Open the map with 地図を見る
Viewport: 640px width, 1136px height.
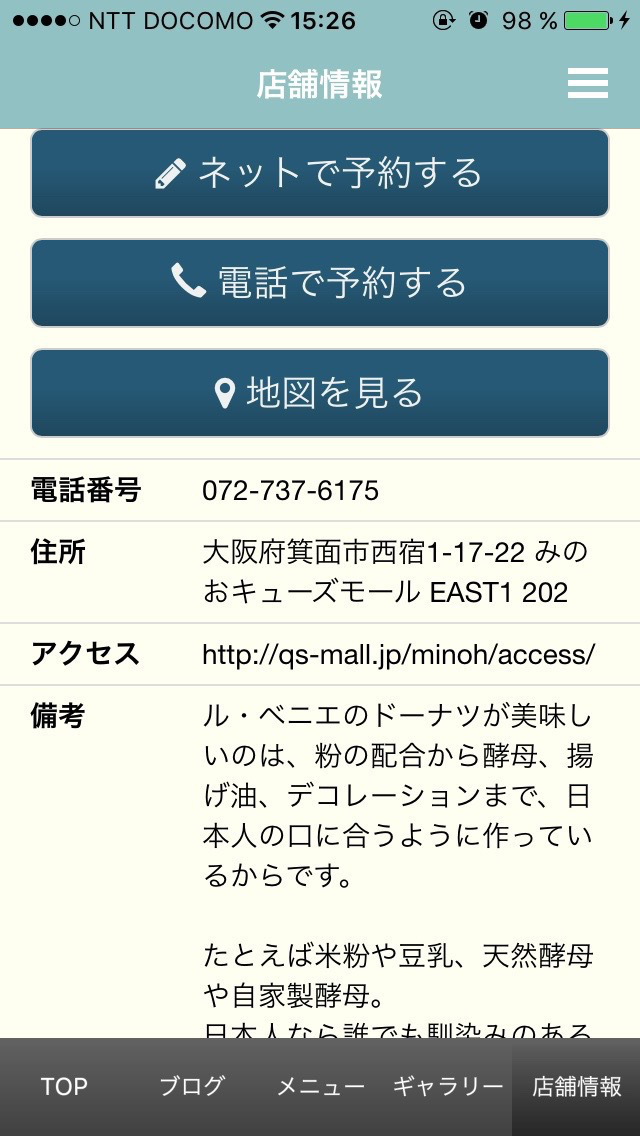tap(320, 393)
